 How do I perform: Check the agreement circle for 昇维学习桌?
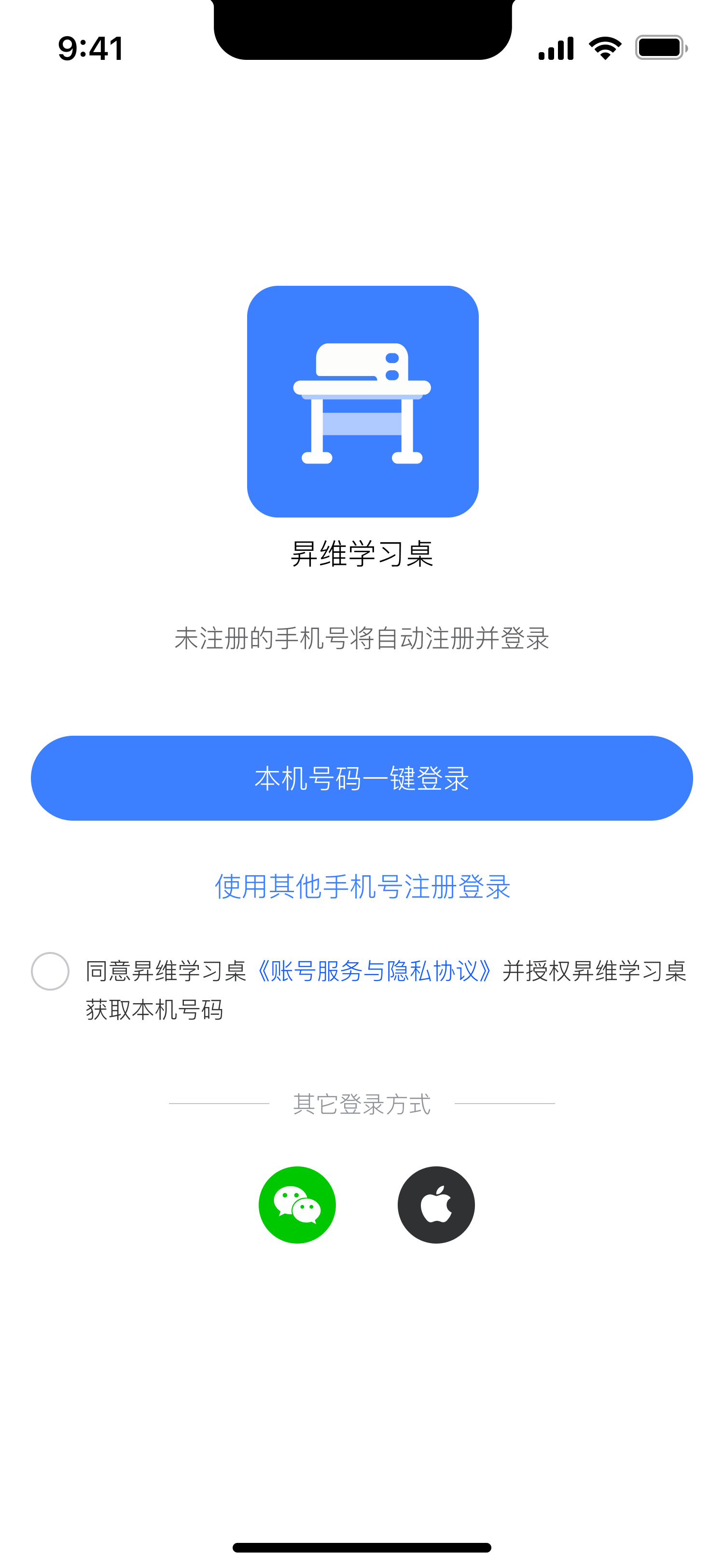(x=50, y=971)
